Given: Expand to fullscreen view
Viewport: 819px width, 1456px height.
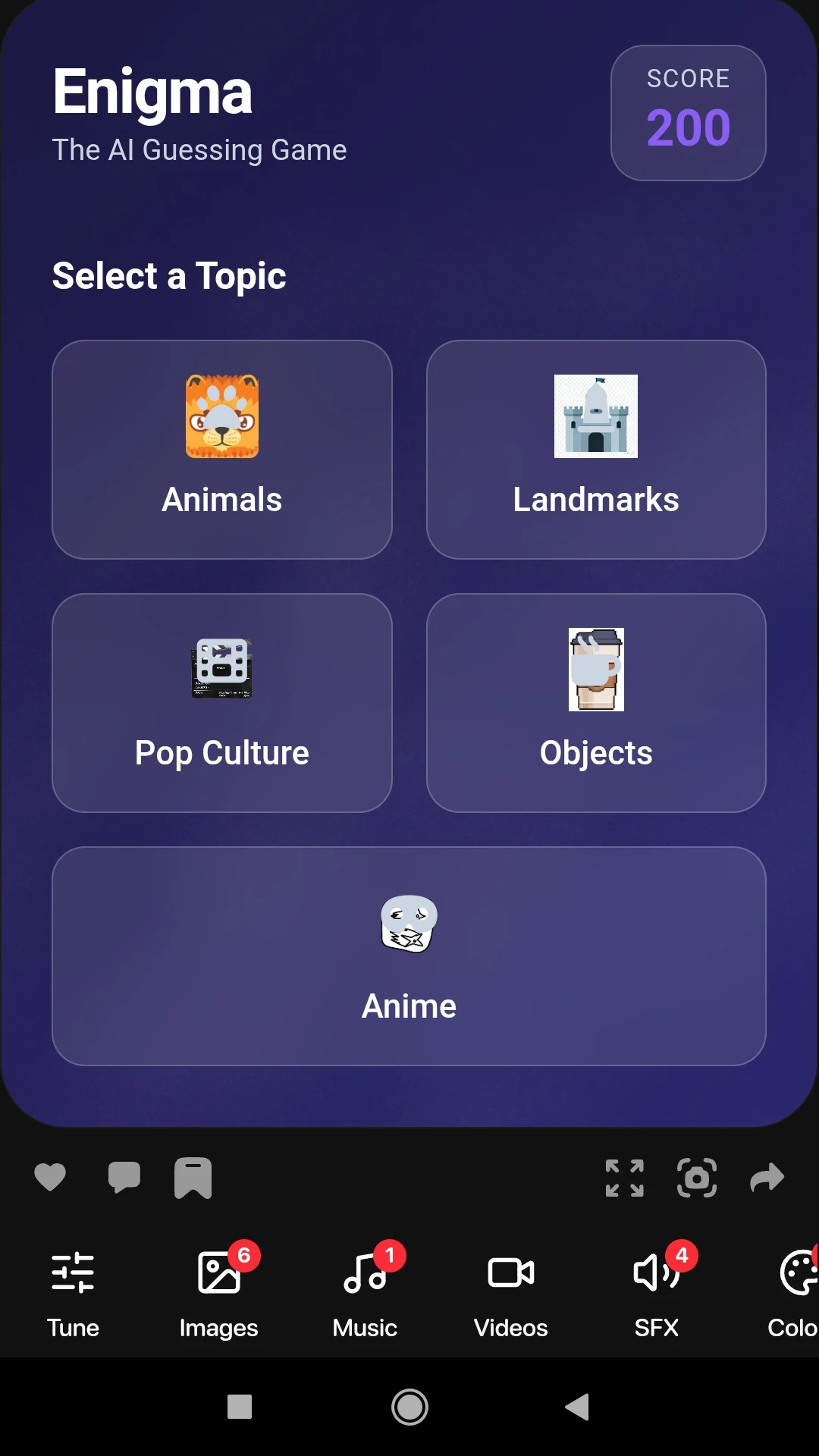Looking at the screenshot, I should pyautogui.click(x=625, y=1178).
